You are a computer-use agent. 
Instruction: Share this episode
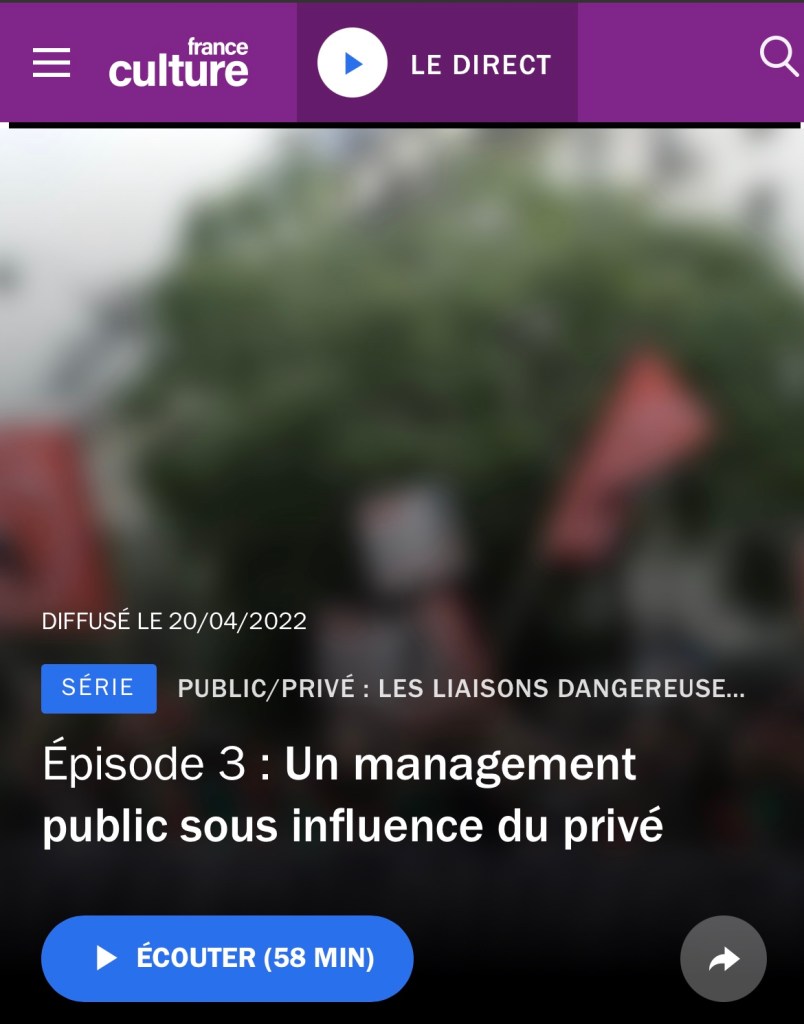click(723, 959)
